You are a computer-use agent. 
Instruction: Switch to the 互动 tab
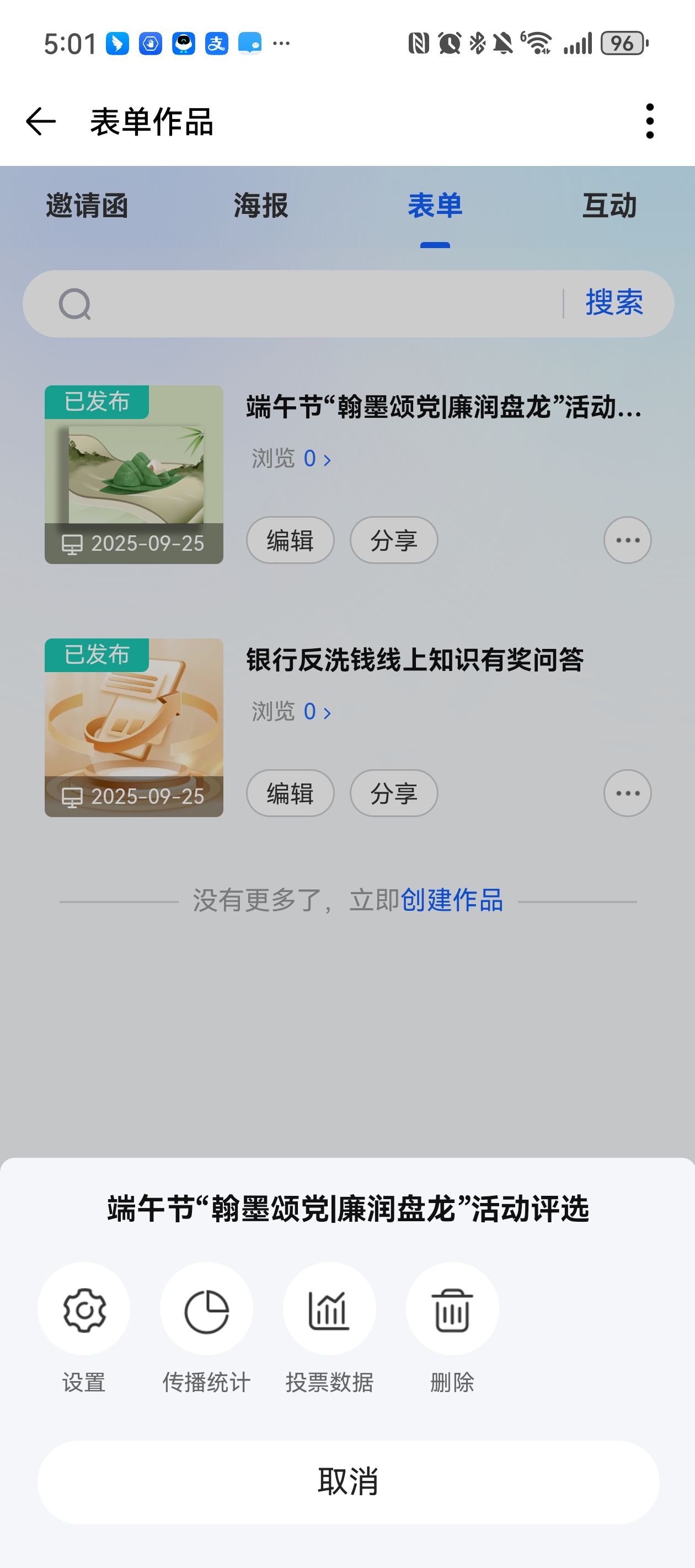tap(609, 206)
